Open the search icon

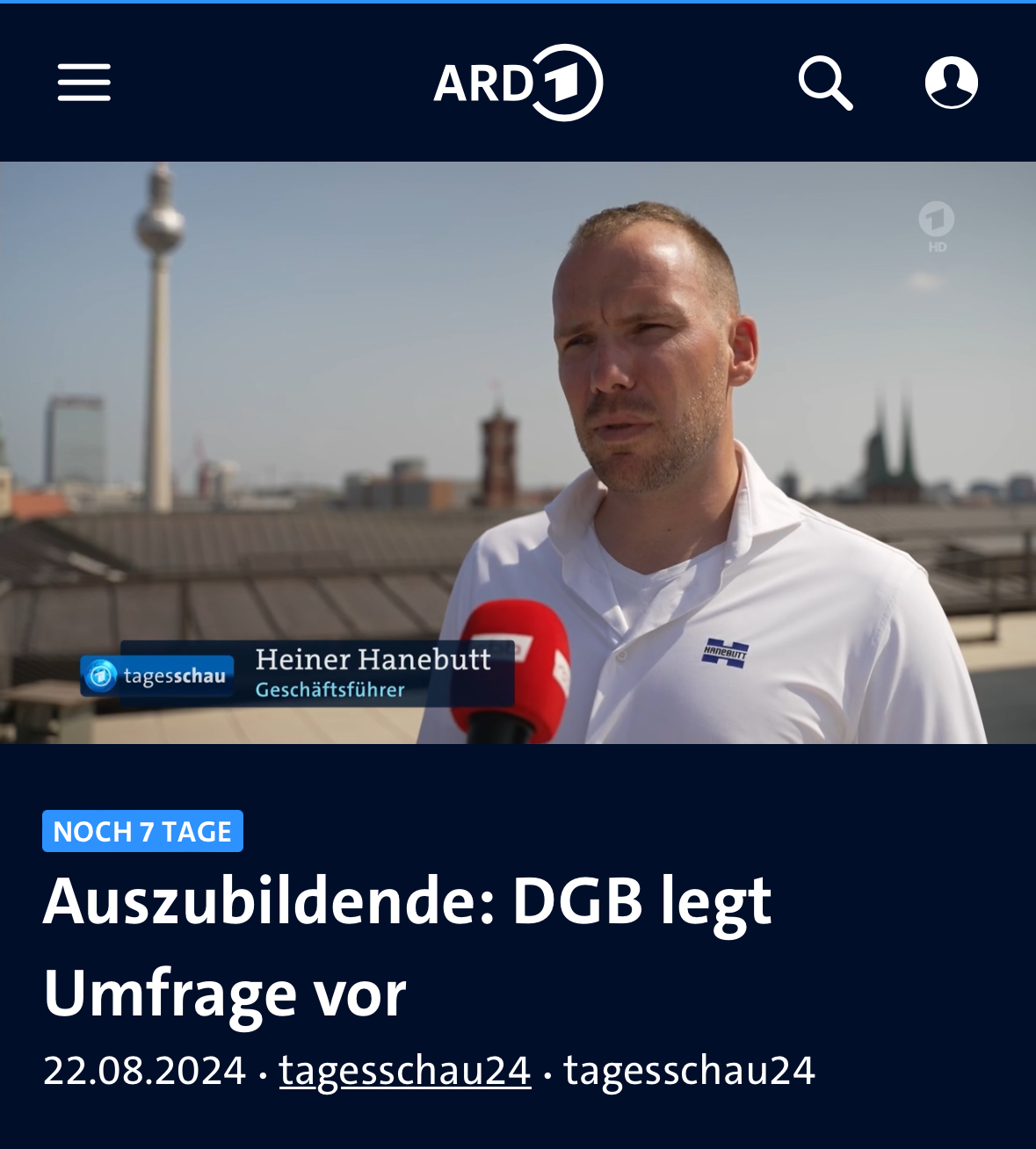[825, 83]
